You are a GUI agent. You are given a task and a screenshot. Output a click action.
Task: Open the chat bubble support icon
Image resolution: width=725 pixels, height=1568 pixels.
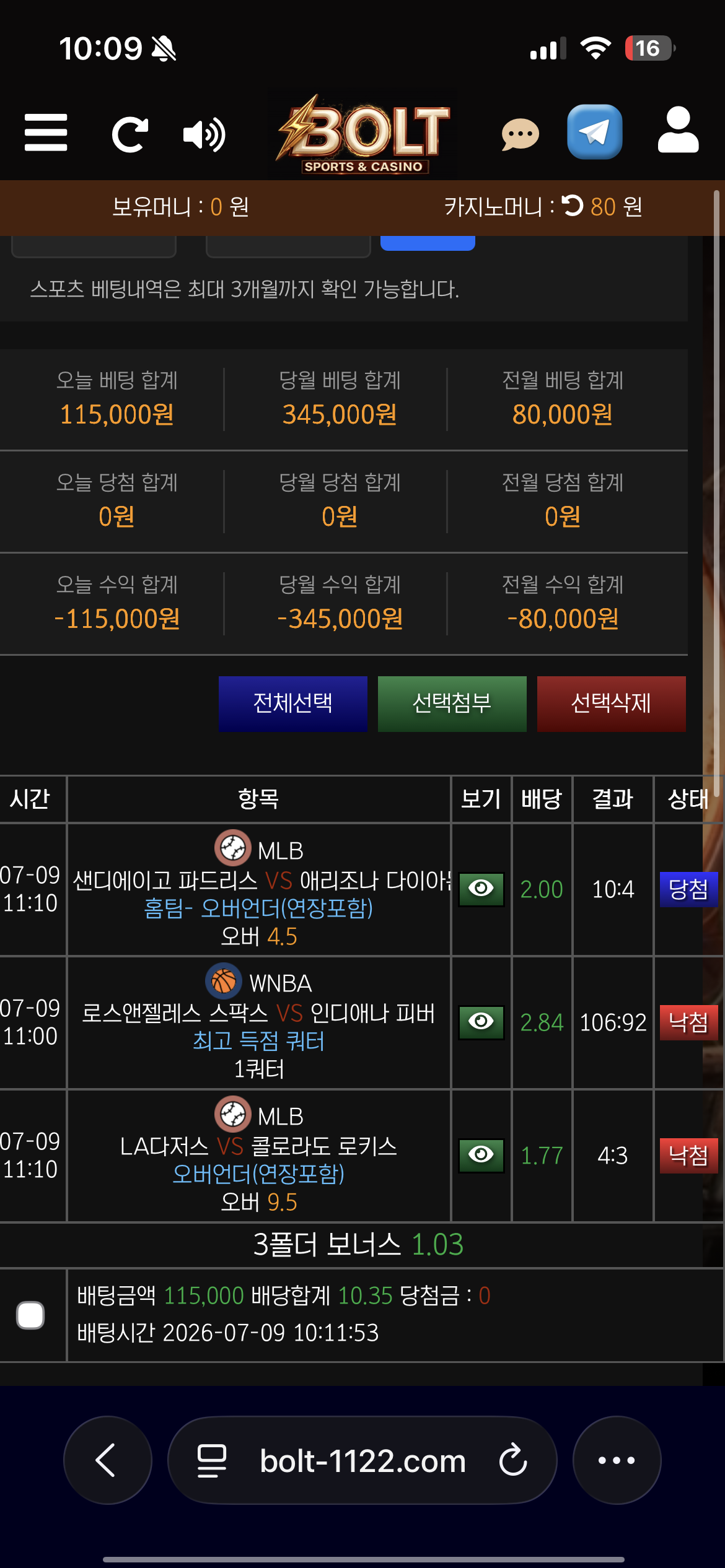(x=520, y=134)
